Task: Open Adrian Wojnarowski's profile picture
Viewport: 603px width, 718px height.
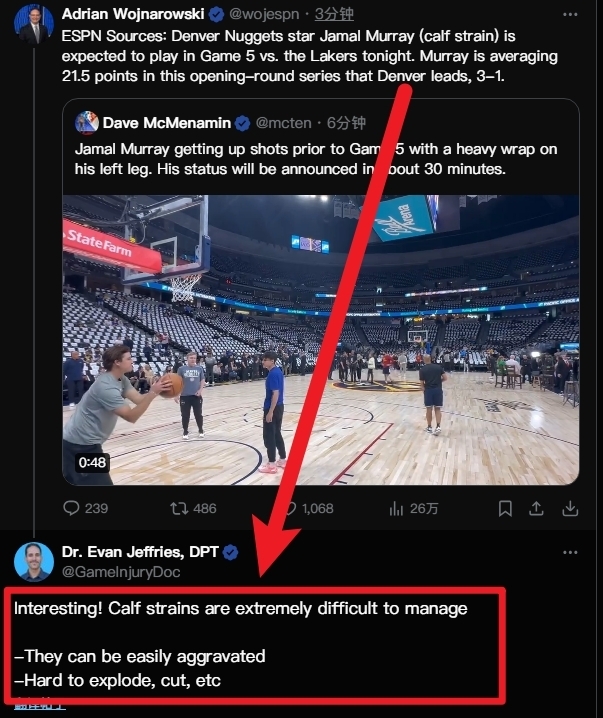Action: click(34, 24)
